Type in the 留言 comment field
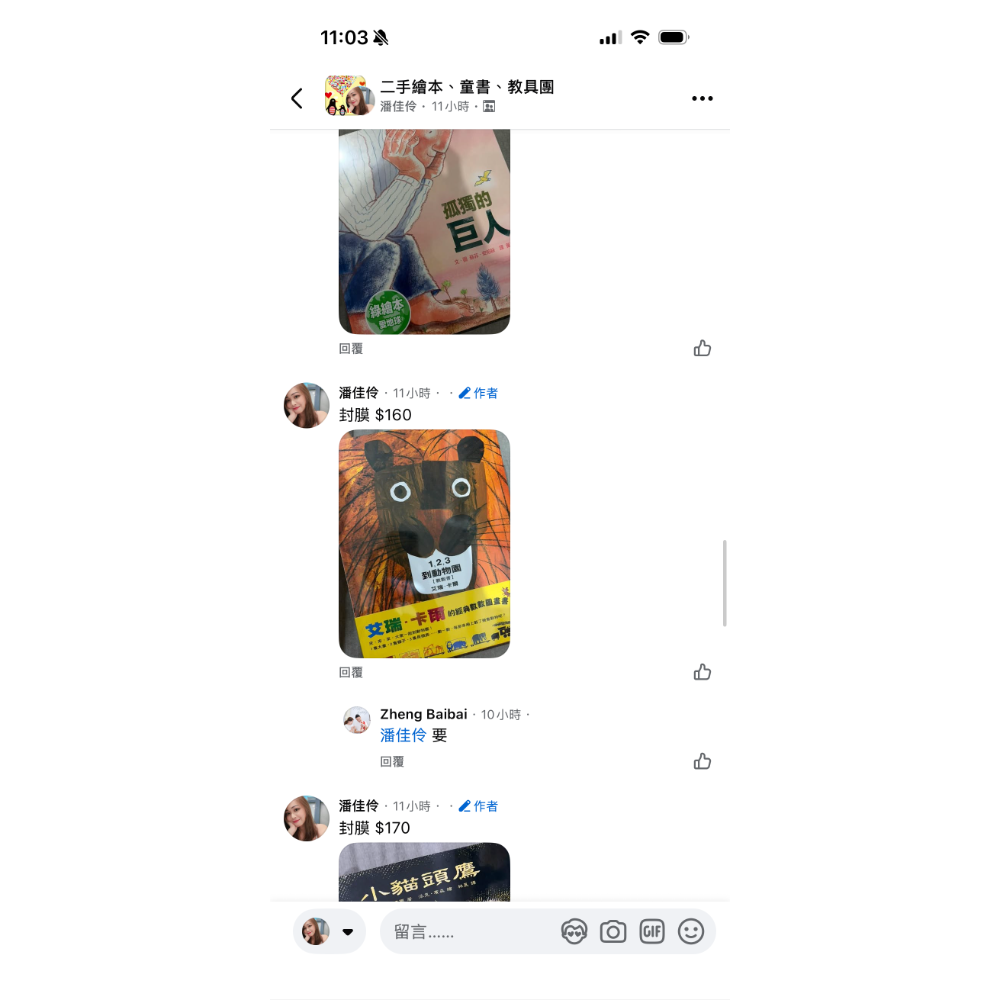 click(x=470, y=932)
